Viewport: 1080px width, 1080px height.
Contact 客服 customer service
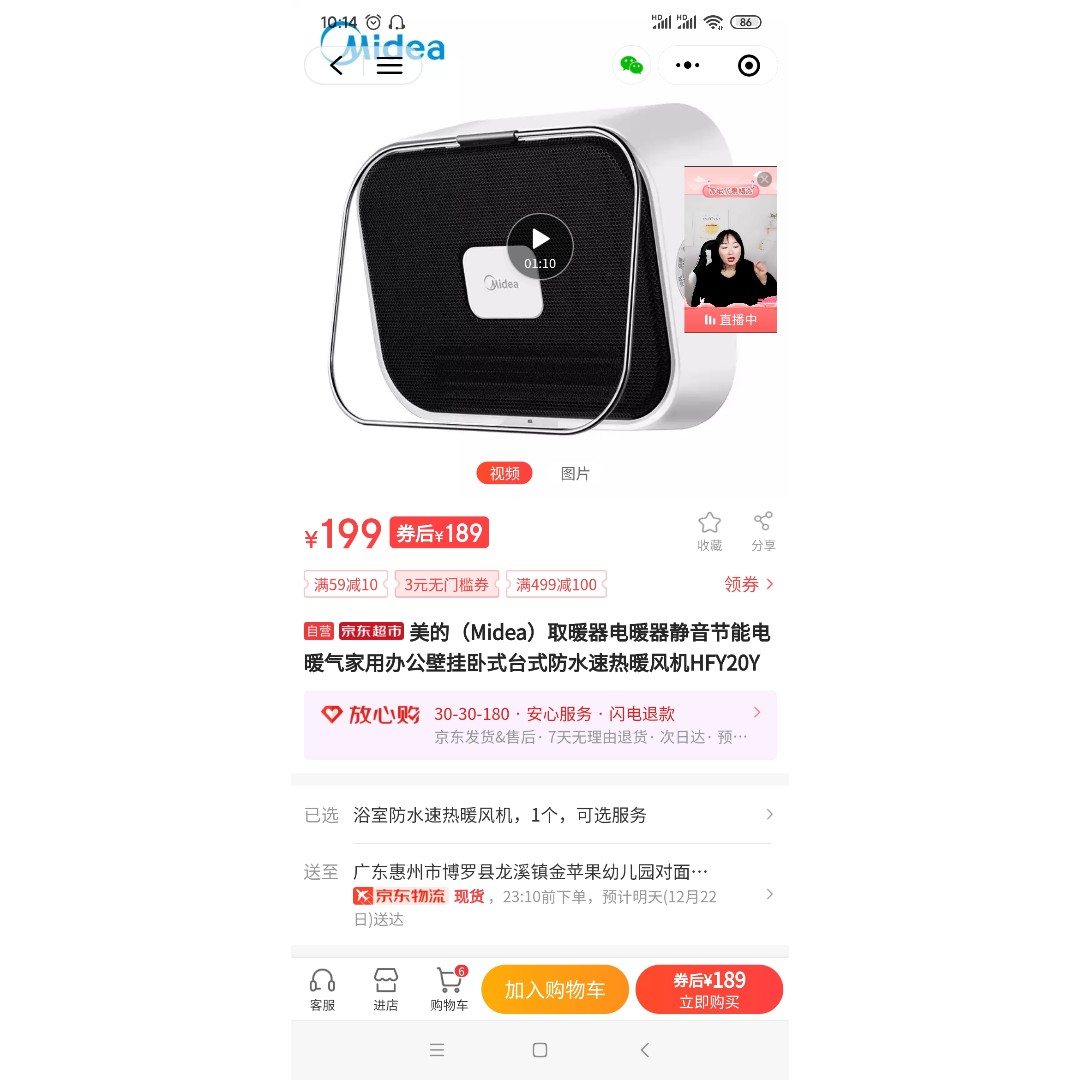[x=322, y=989]
